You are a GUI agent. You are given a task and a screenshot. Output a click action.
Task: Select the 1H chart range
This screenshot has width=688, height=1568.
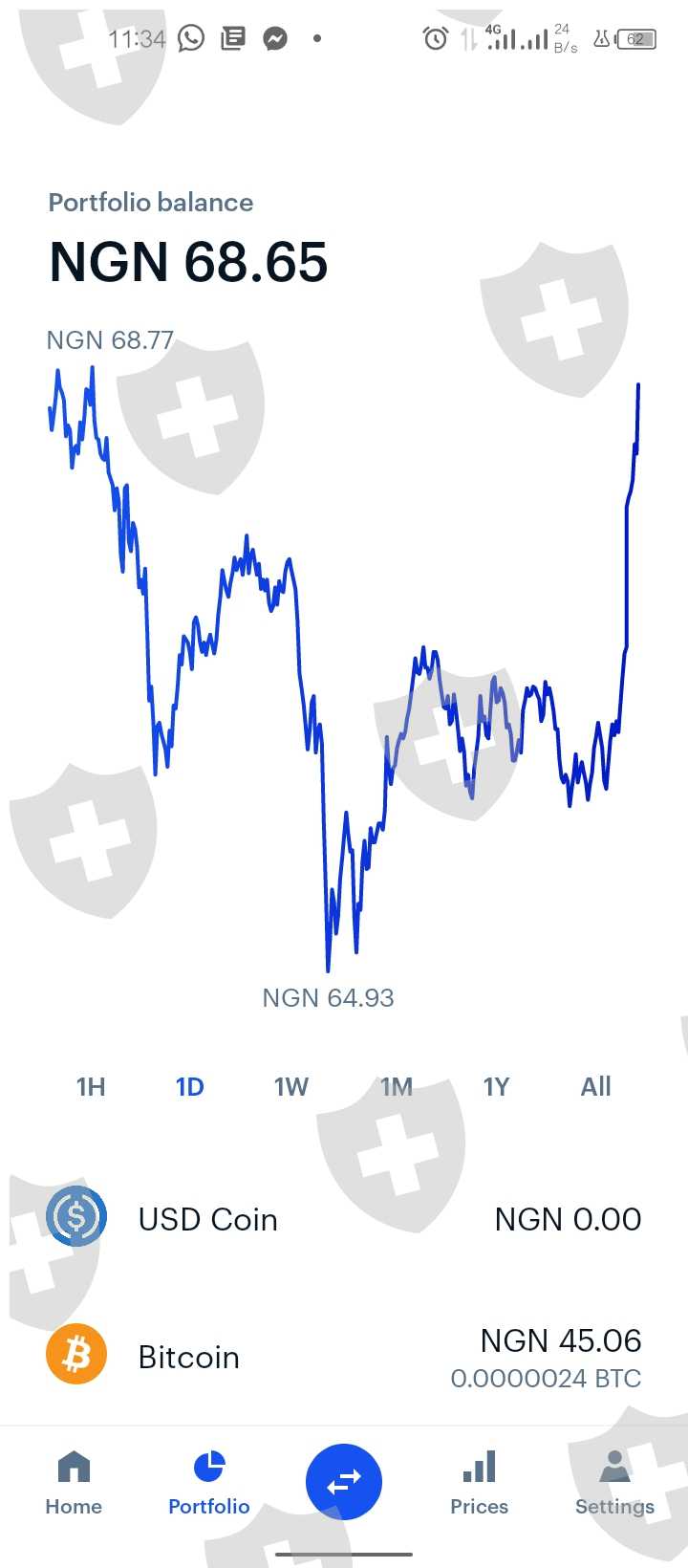coord(91,1087)
